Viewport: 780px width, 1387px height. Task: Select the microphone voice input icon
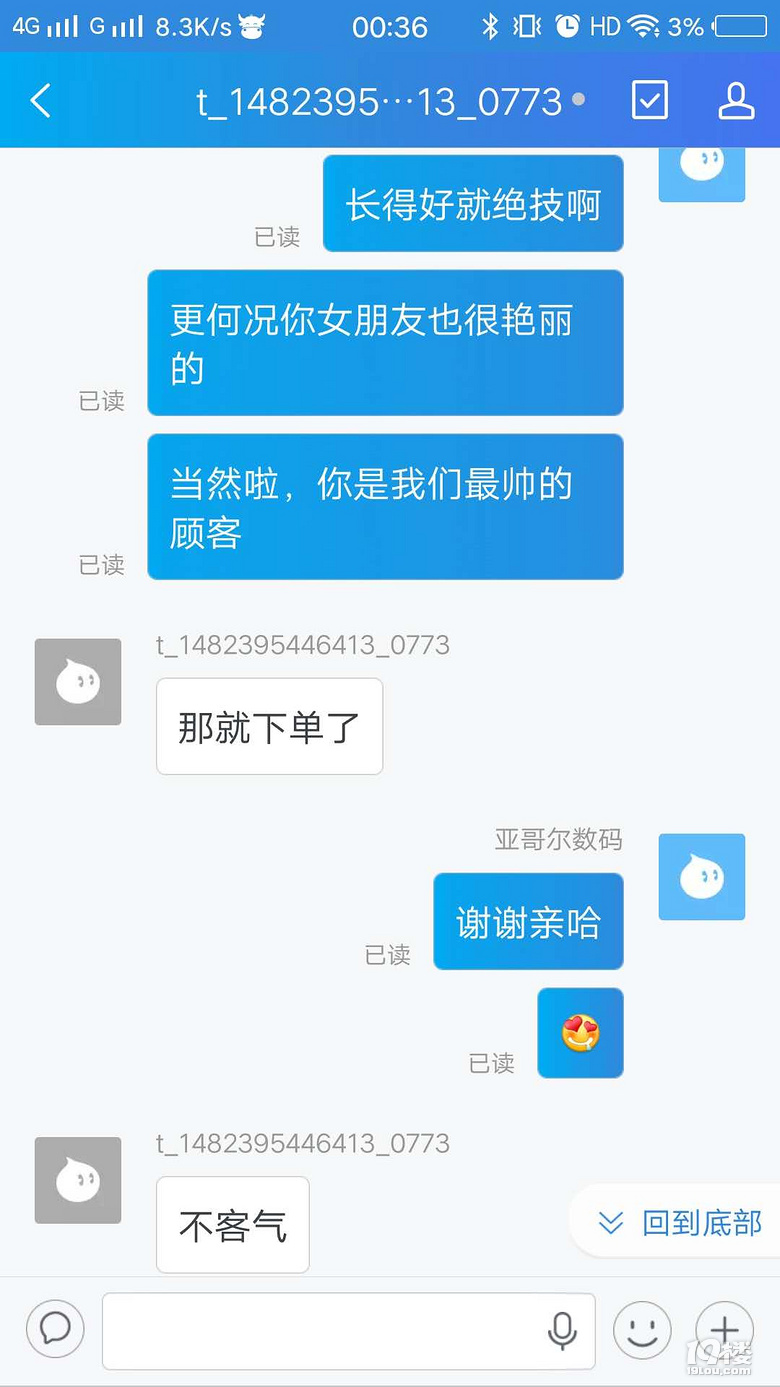(563, 1331)
